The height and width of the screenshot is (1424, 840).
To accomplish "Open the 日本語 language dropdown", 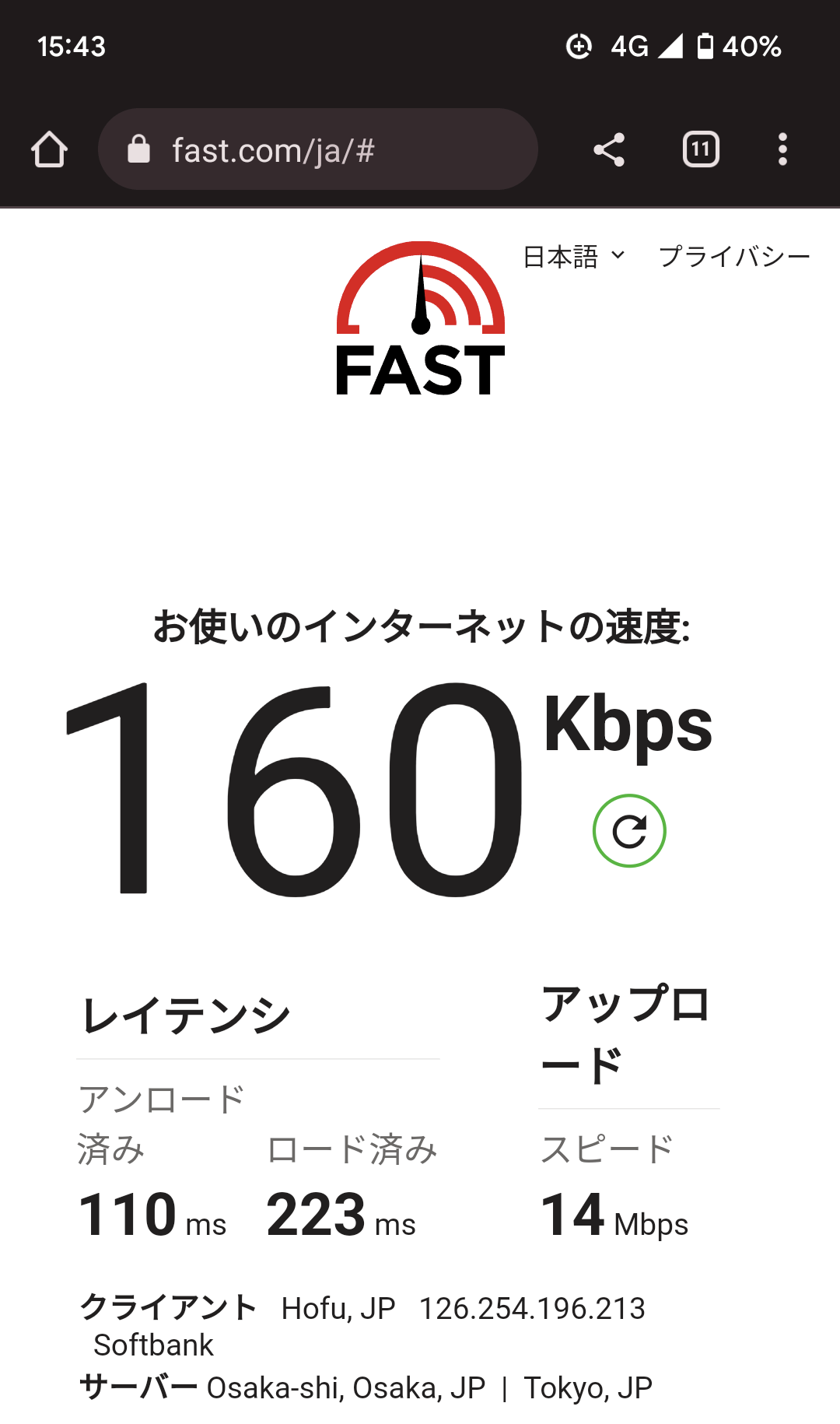I will [574, 256].
